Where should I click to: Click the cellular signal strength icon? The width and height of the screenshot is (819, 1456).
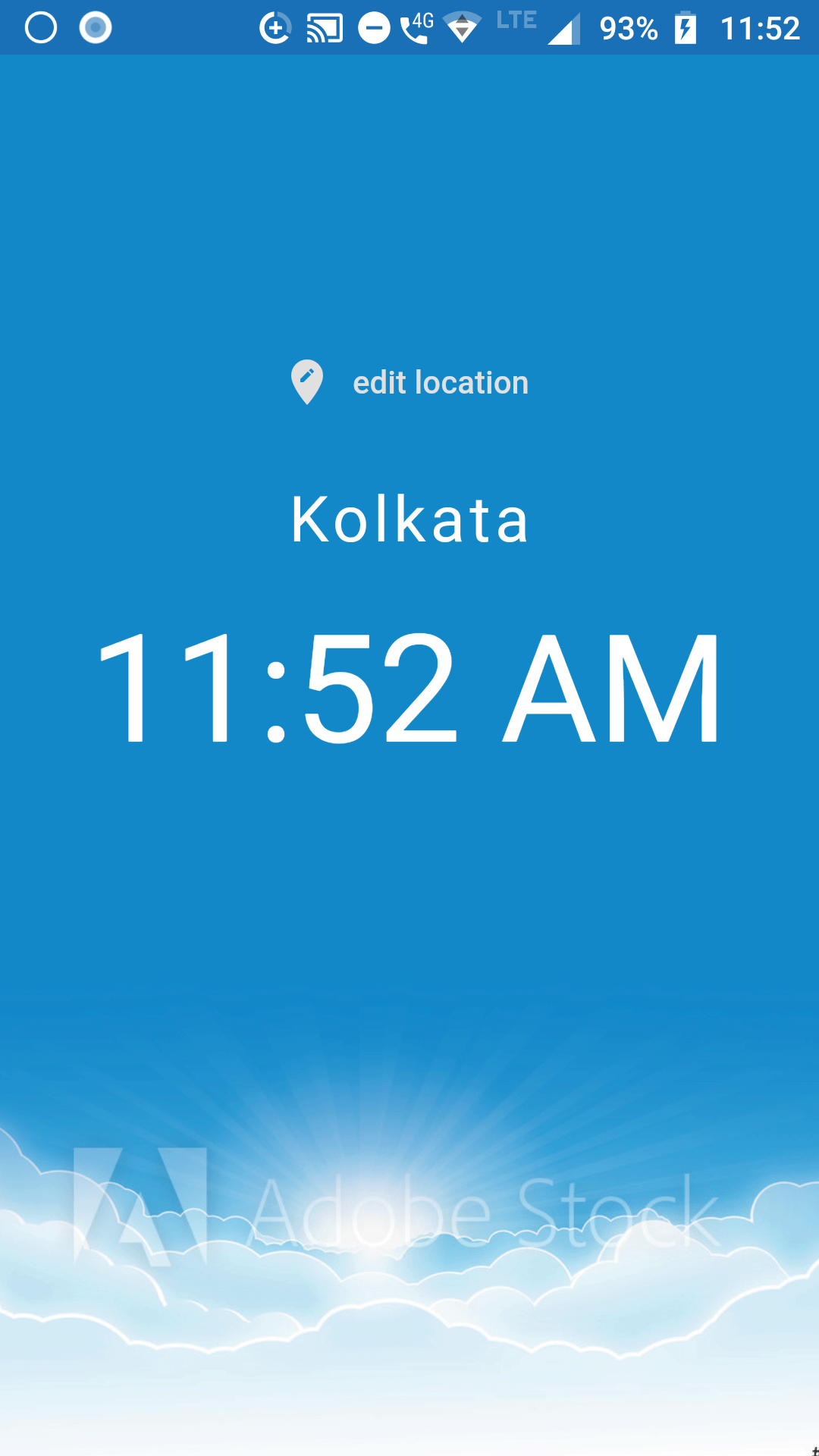coord(563,28)
